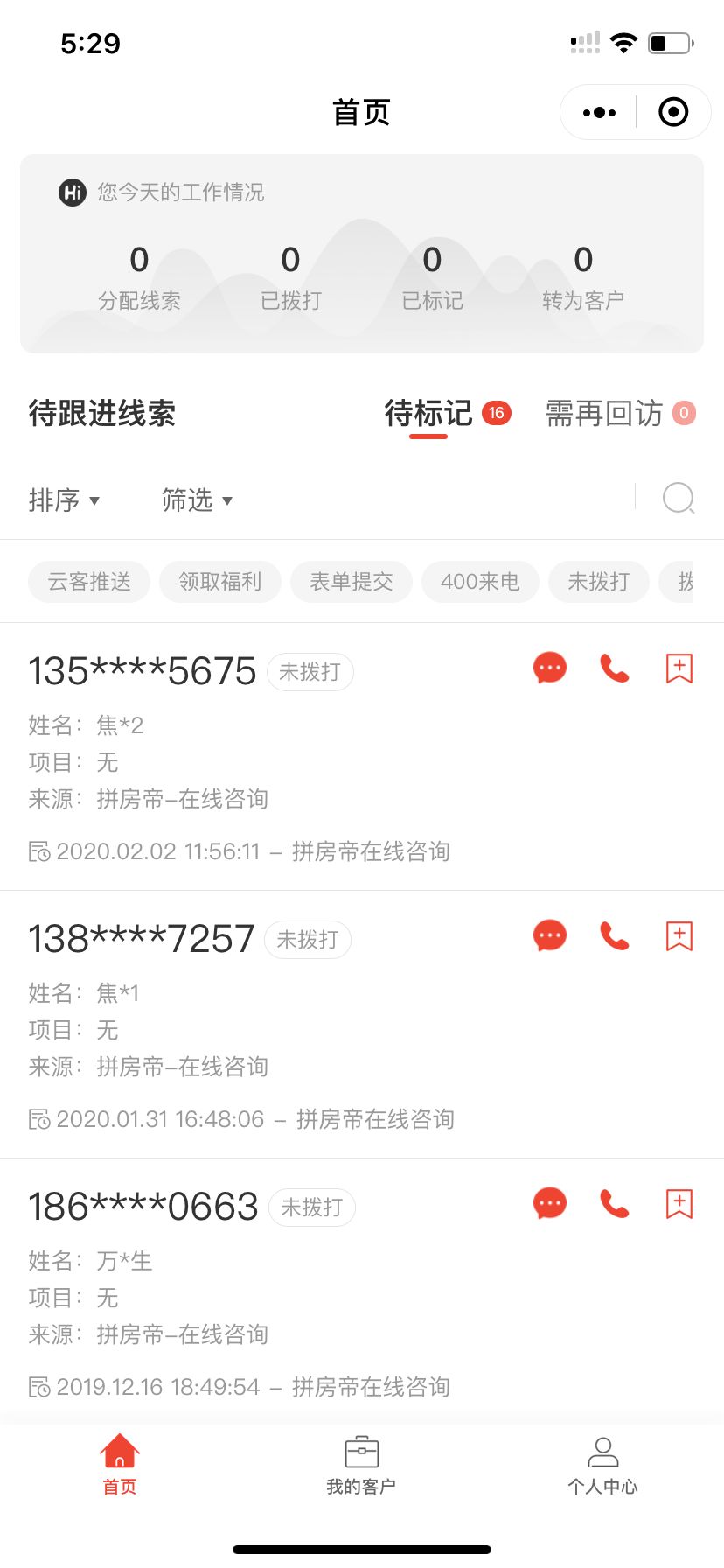The height and width of the screenshot is (1568, 724).
Task: Filter by the 云客推送 chip
Action: pos(89,582)
